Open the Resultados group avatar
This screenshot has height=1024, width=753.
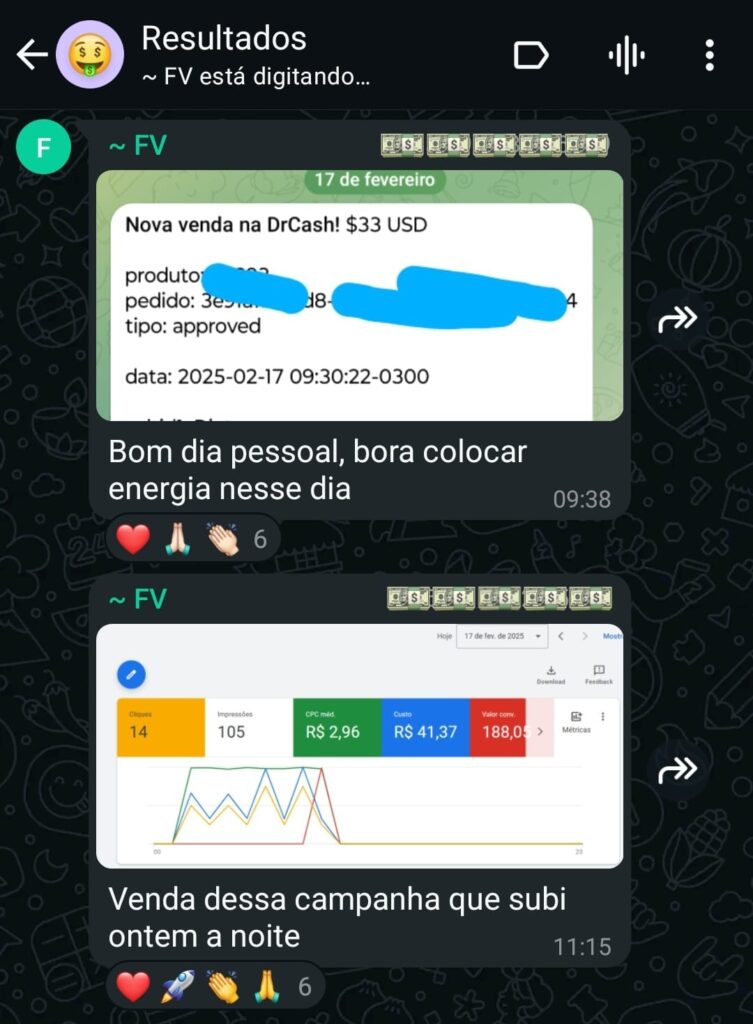pos(89,55)
